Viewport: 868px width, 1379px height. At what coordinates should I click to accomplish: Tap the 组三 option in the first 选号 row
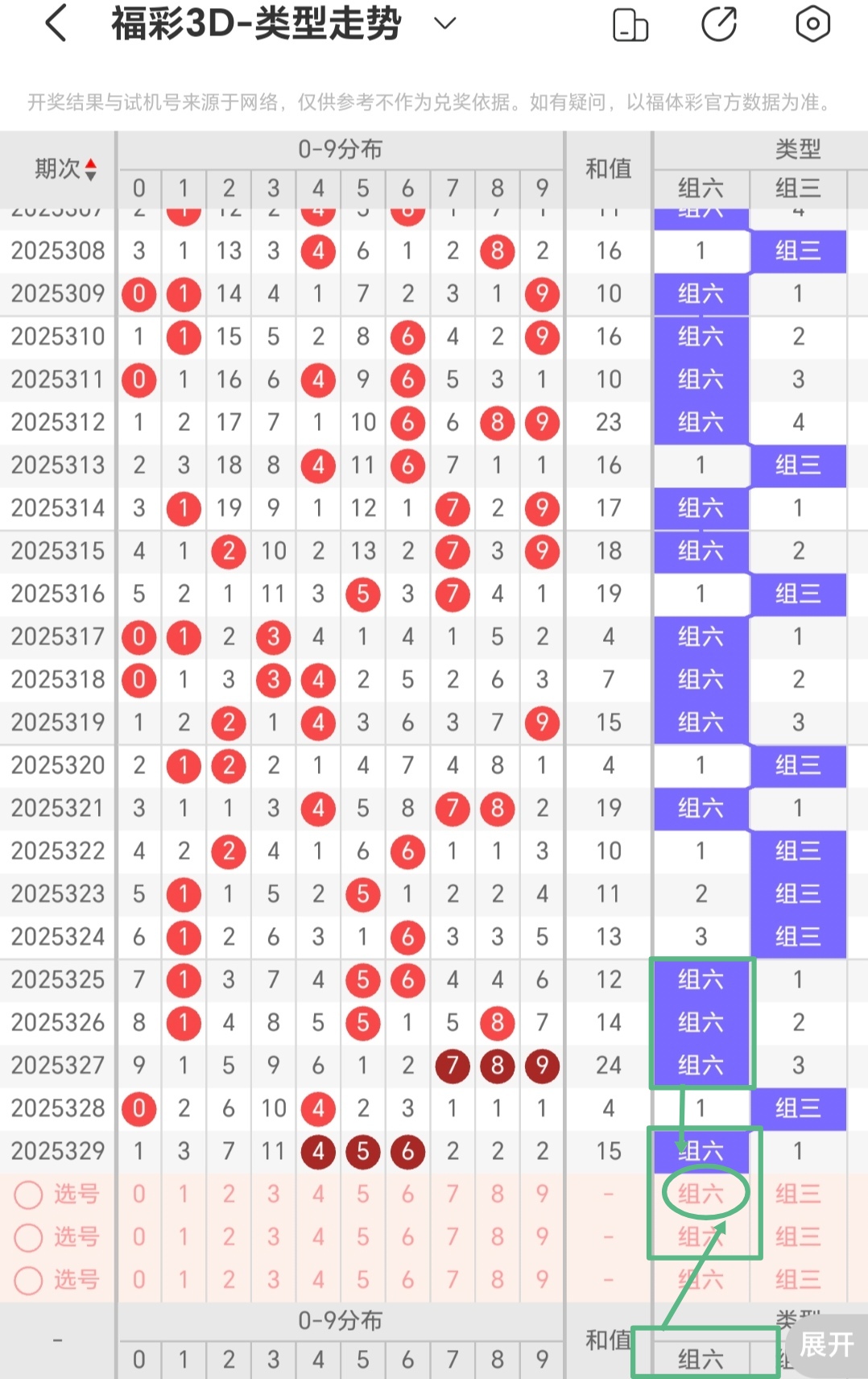(x=797, y=1195)
